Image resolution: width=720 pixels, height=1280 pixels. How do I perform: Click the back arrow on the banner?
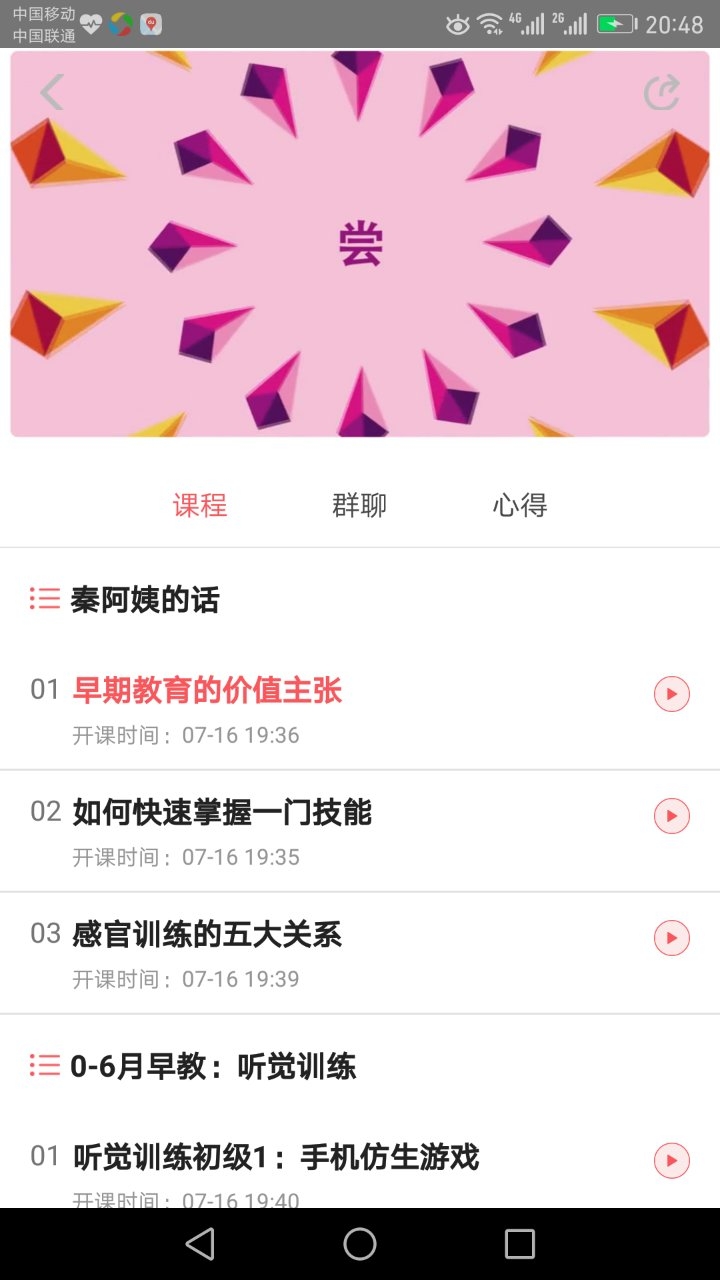click(51, 92)
